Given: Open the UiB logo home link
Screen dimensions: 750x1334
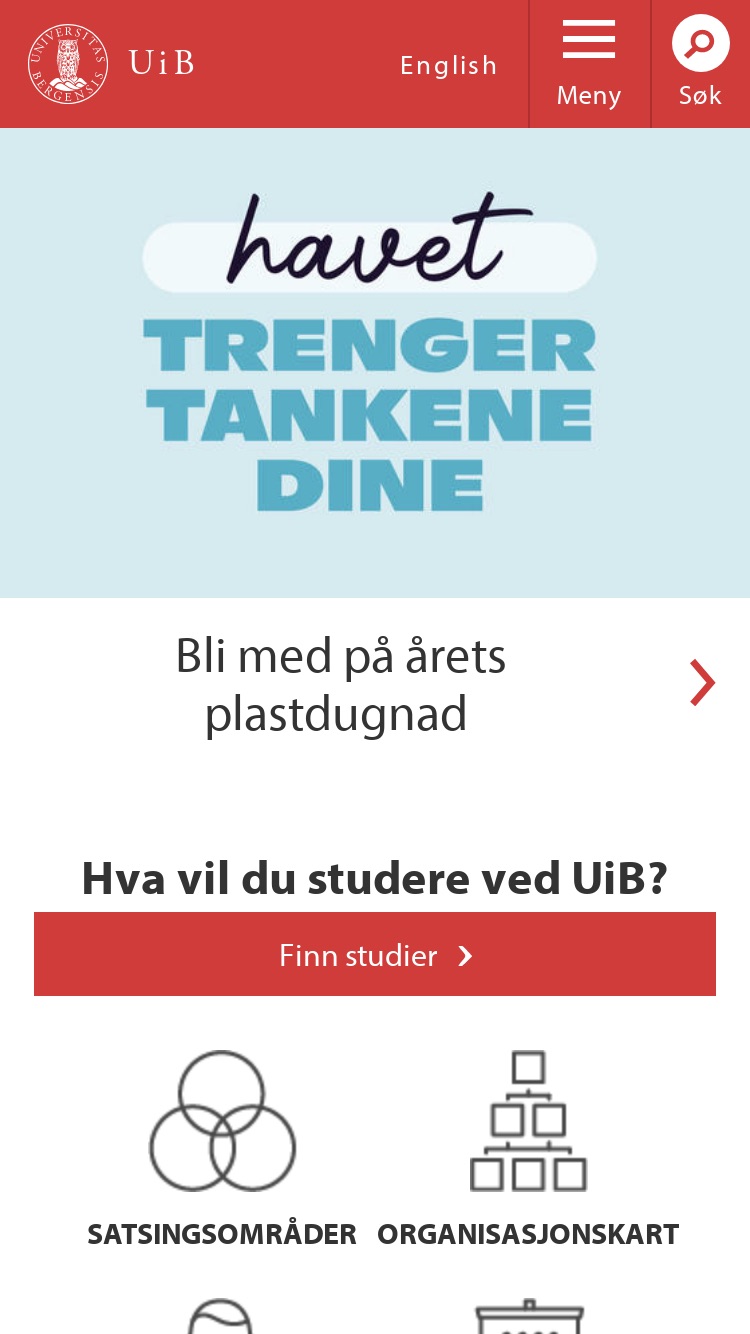Looking at the screenshot, I should pyautogui.click(x=111, y=64).
